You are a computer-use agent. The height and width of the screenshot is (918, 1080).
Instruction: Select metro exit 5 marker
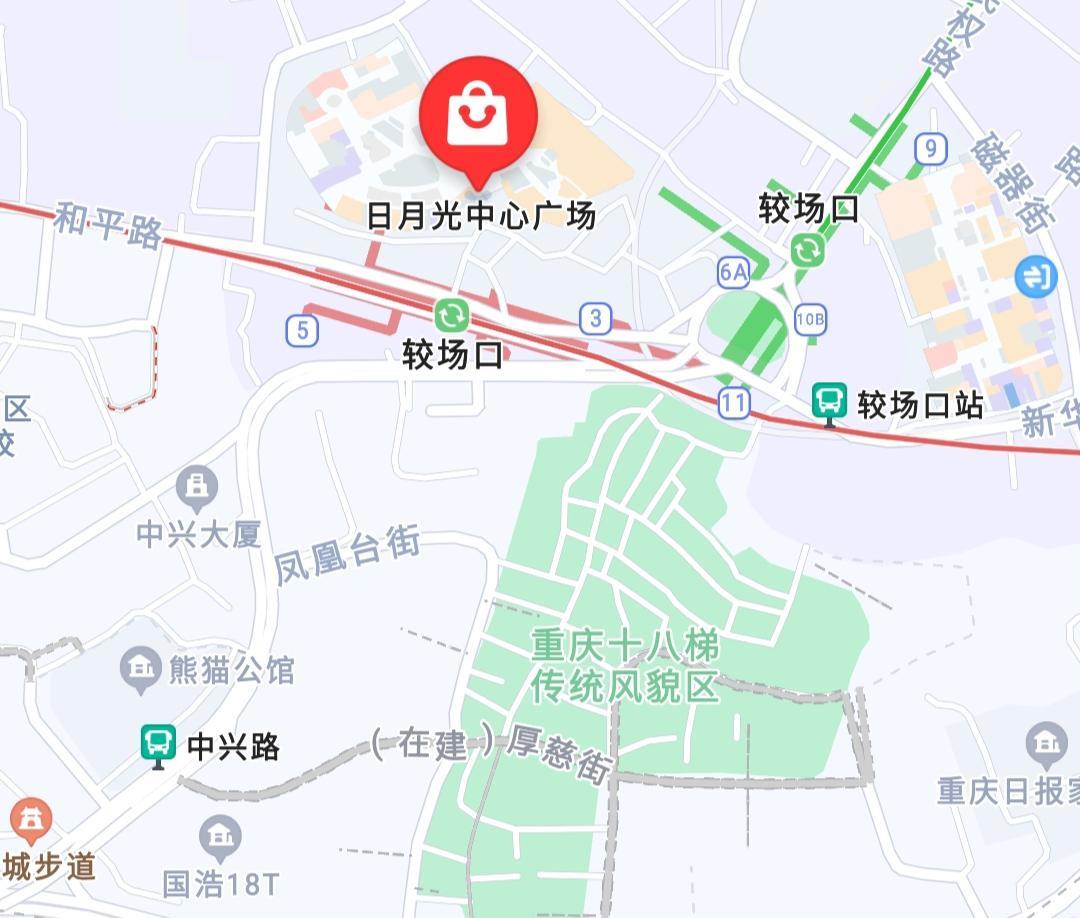[302, 329]
